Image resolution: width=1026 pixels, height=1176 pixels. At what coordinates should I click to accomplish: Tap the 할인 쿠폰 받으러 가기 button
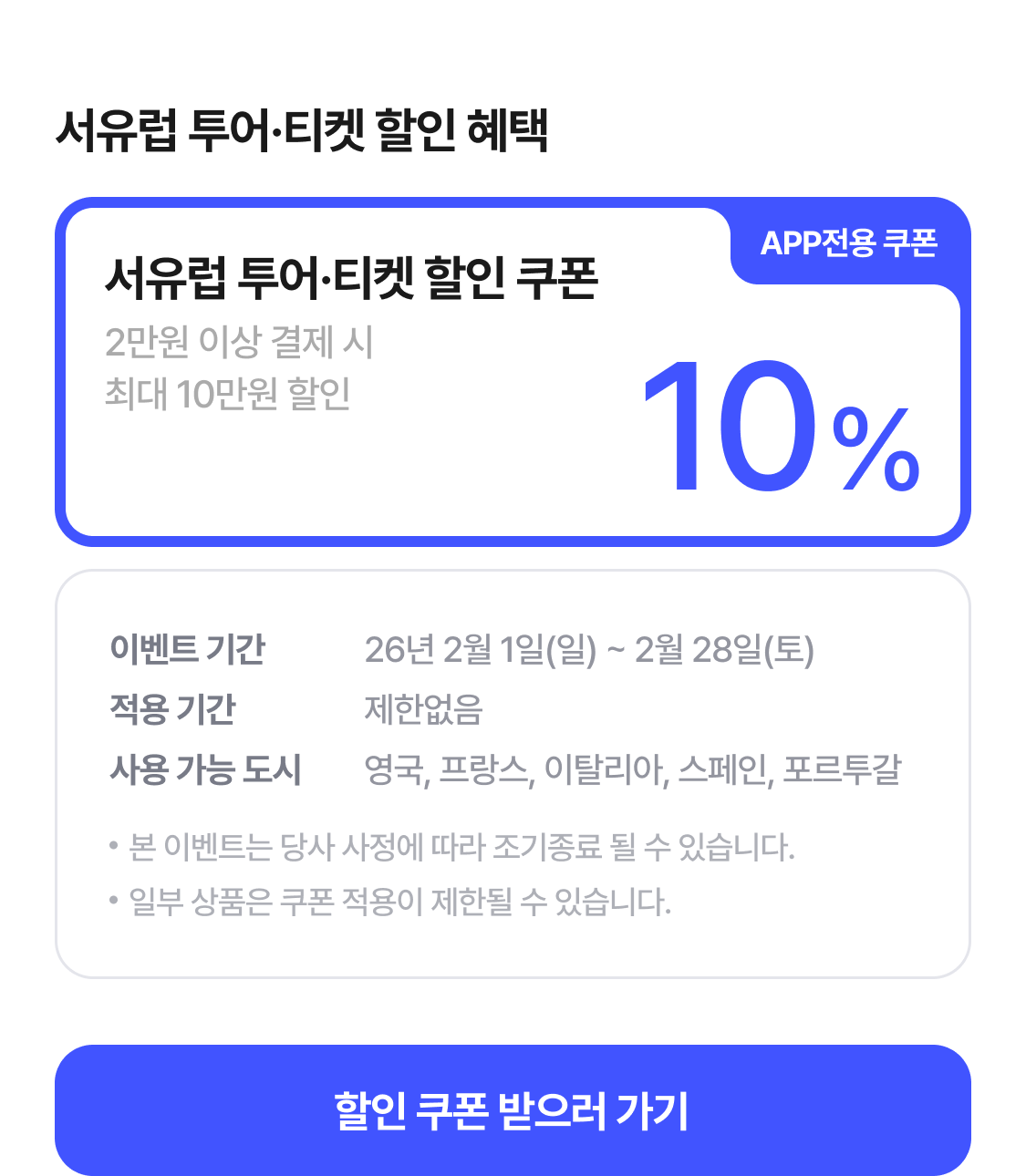coord(513,1109)
